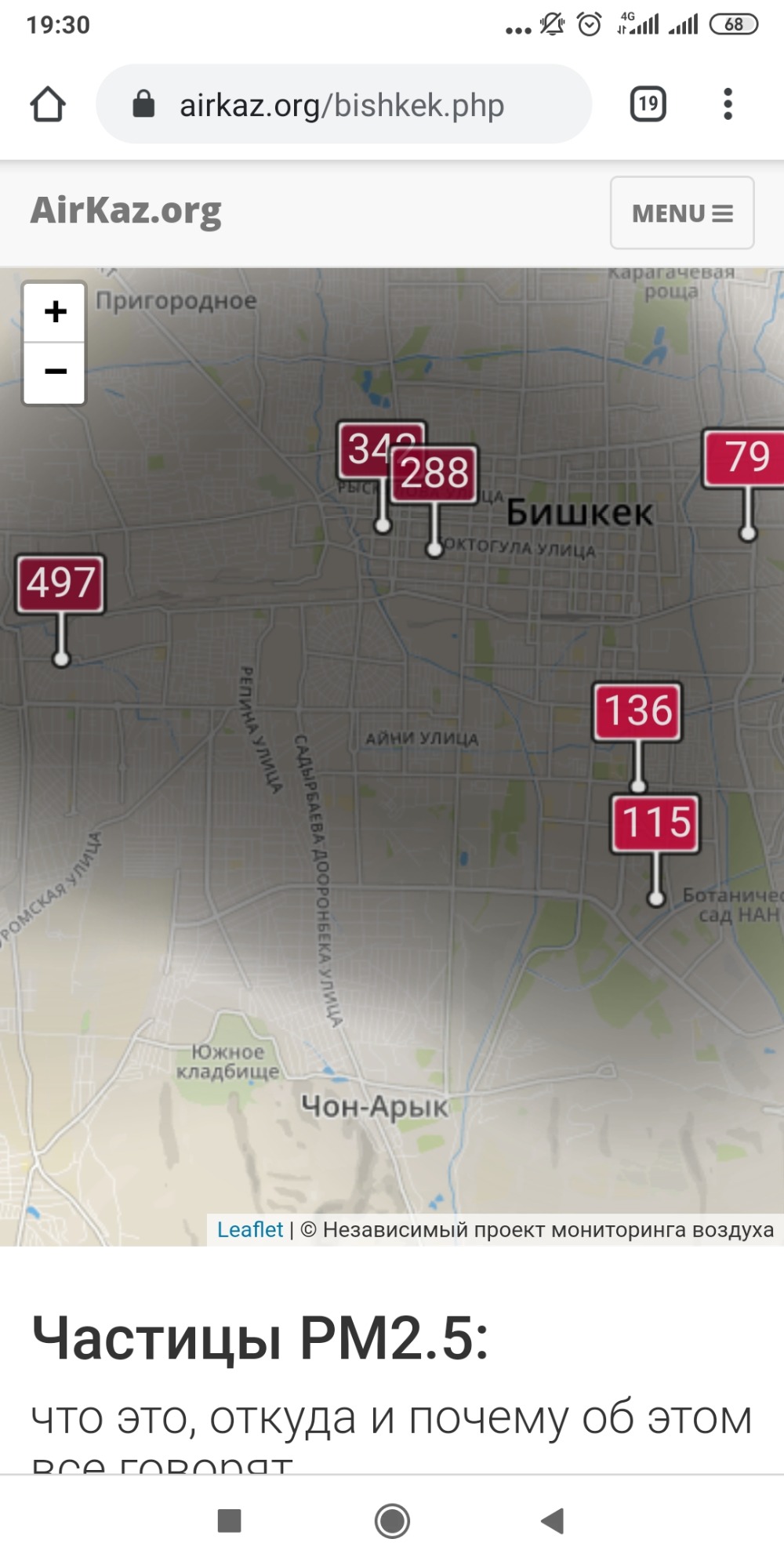
Task: Tap the airkaz.org address bar
Action: click(343, 104)
